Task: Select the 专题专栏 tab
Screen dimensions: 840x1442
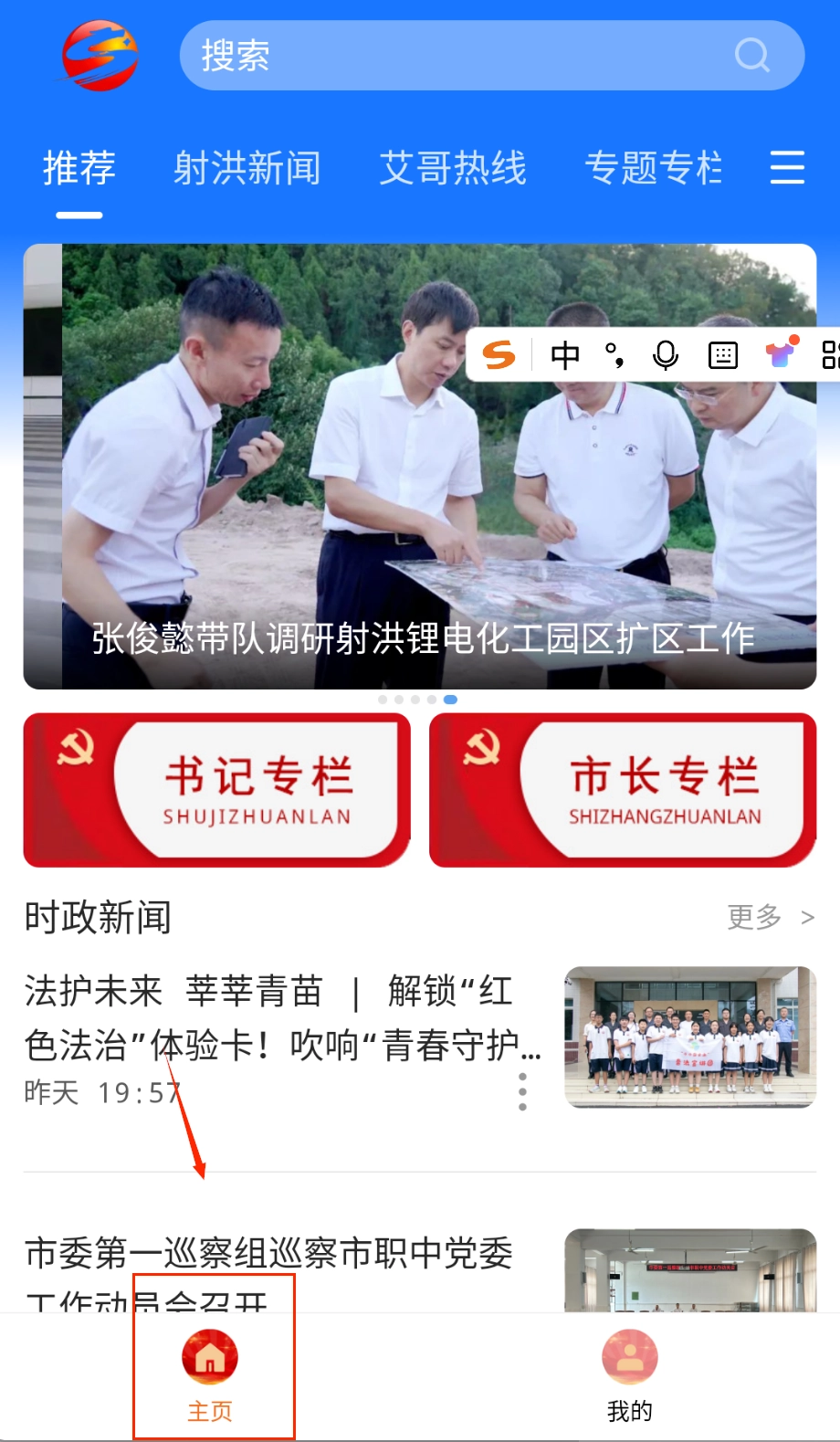Action: pyautogui.click(x=653, y=169)
